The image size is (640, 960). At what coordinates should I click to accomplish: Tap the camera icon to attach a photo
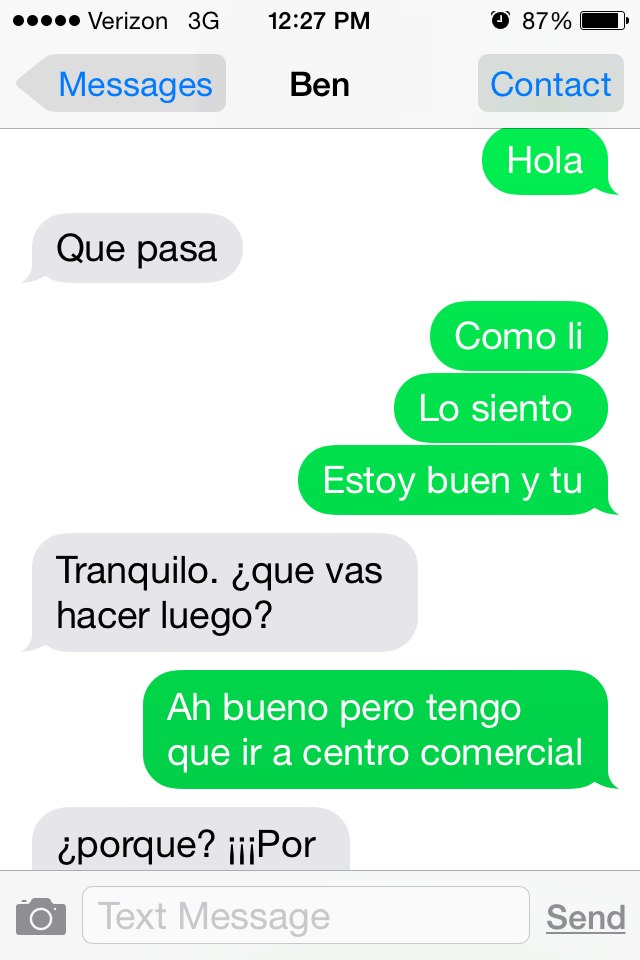41,916
